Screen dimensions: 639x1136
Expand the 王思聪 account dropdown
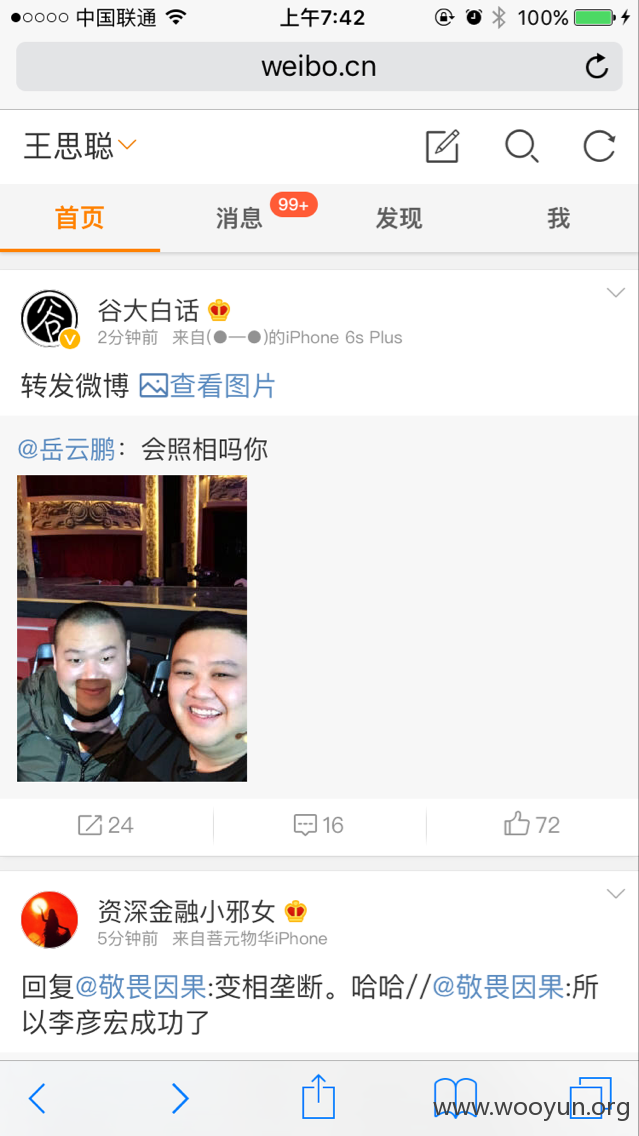coord(80,146)
